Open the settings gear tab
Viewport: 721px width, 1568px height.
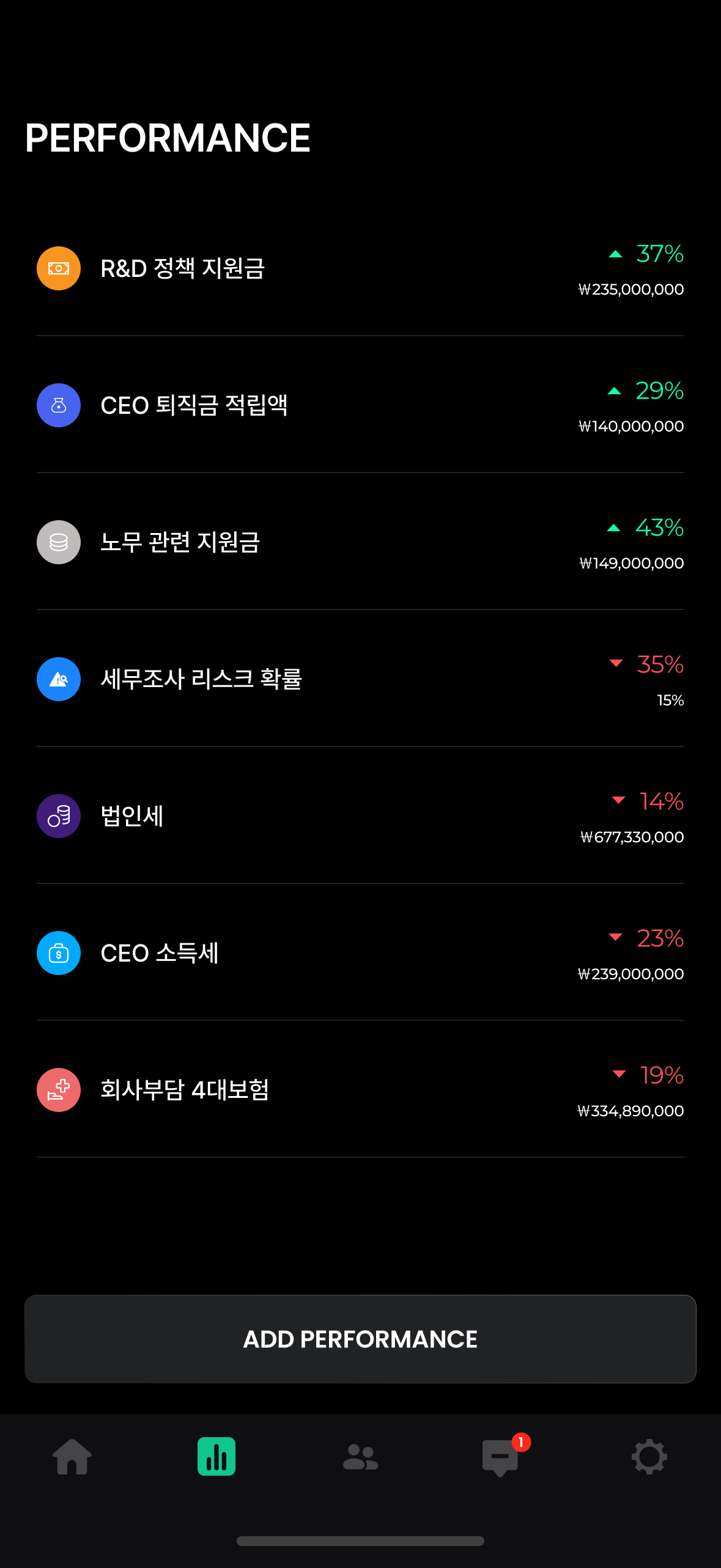coord(649,1457)
